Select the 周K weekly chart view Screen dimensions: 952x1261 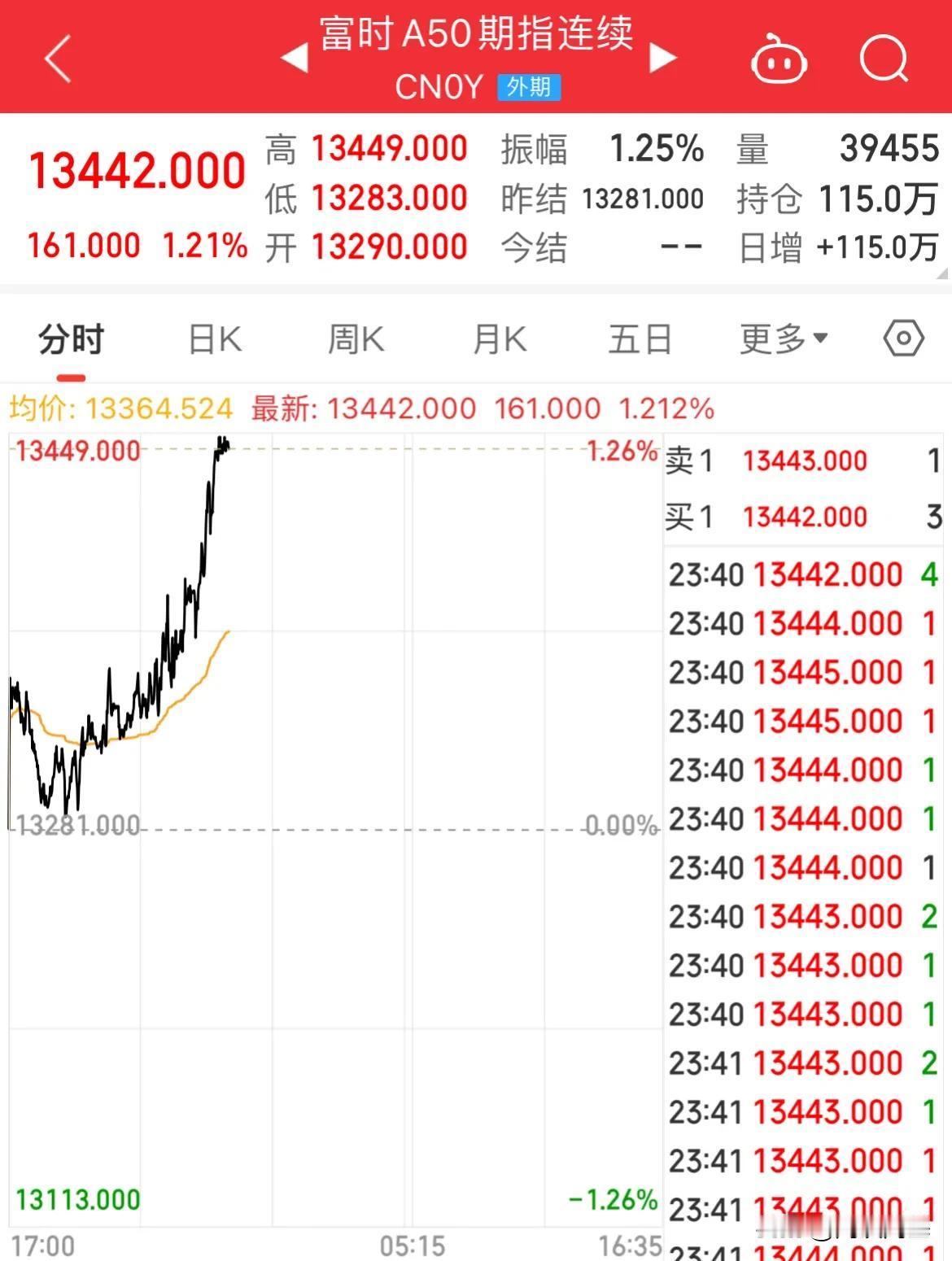[355, 340]
